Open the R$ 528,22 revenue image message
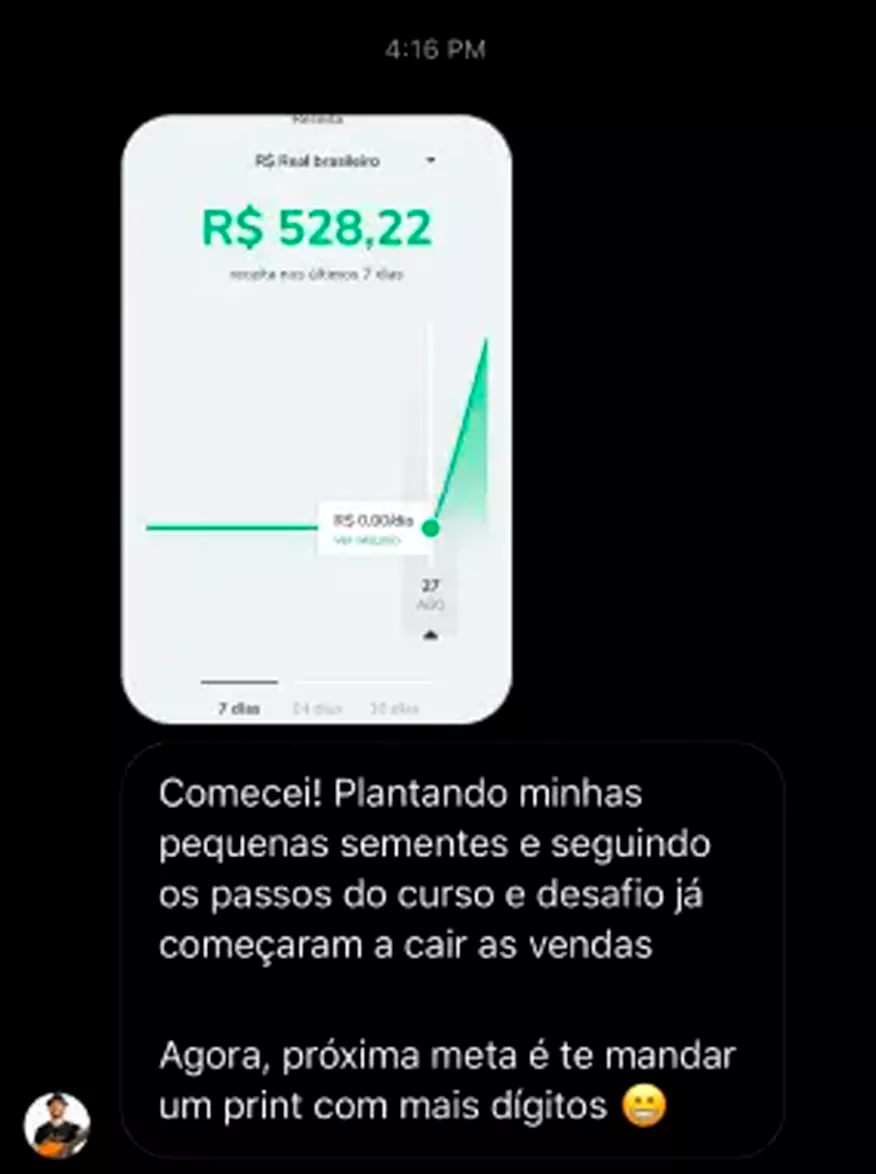 316,418
